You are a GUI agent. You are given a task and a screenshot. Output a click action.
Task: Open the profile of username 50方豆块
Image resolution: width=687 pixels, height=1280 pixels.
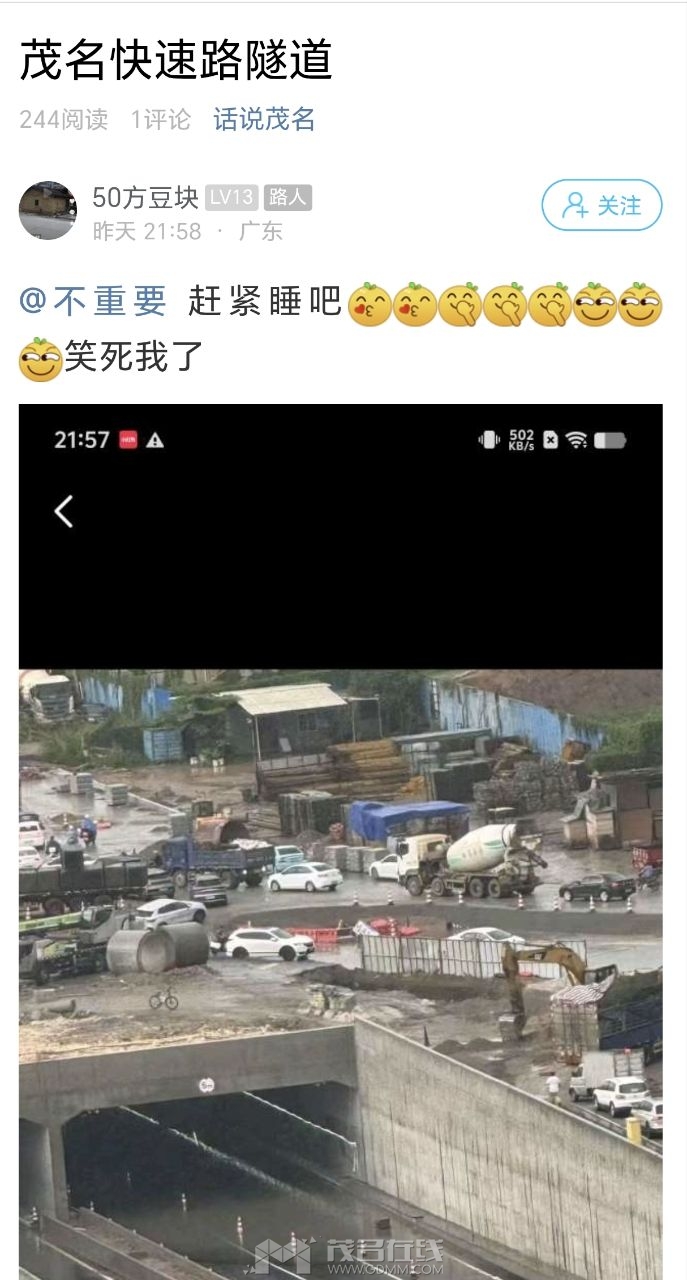[145, 198]
